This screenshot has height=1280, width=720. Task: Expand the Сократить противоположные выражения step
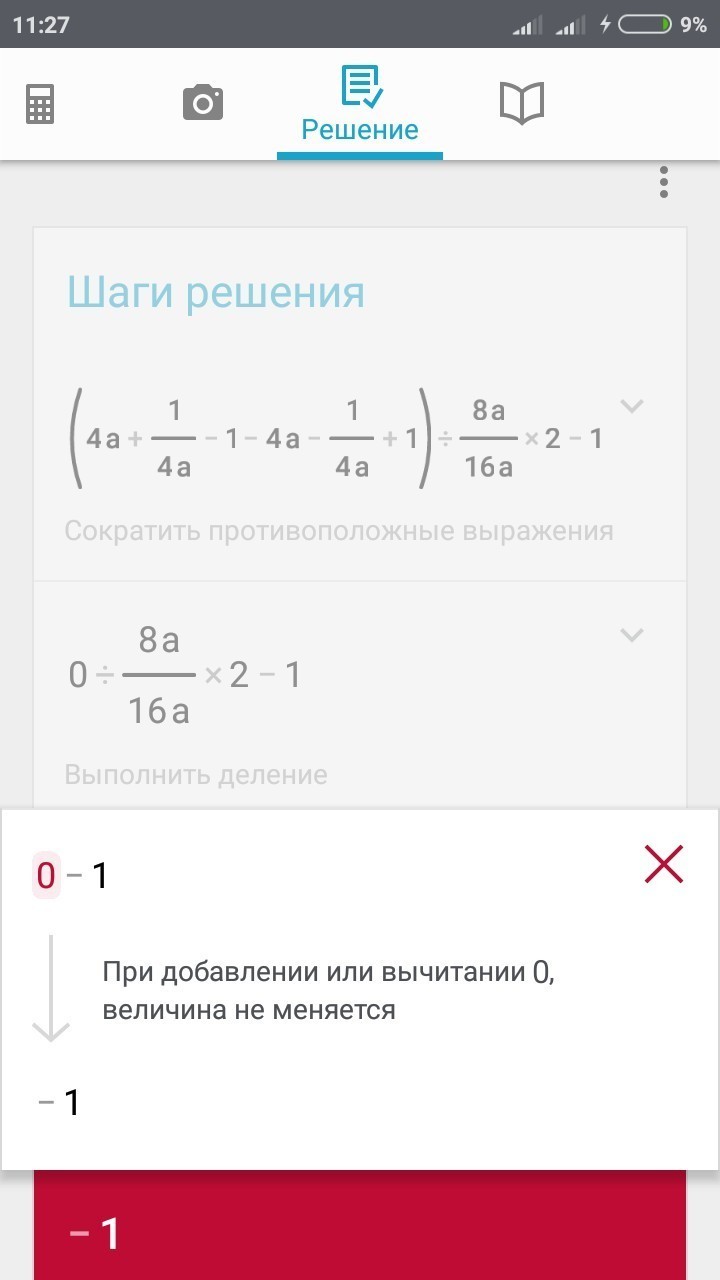(631, 406)
